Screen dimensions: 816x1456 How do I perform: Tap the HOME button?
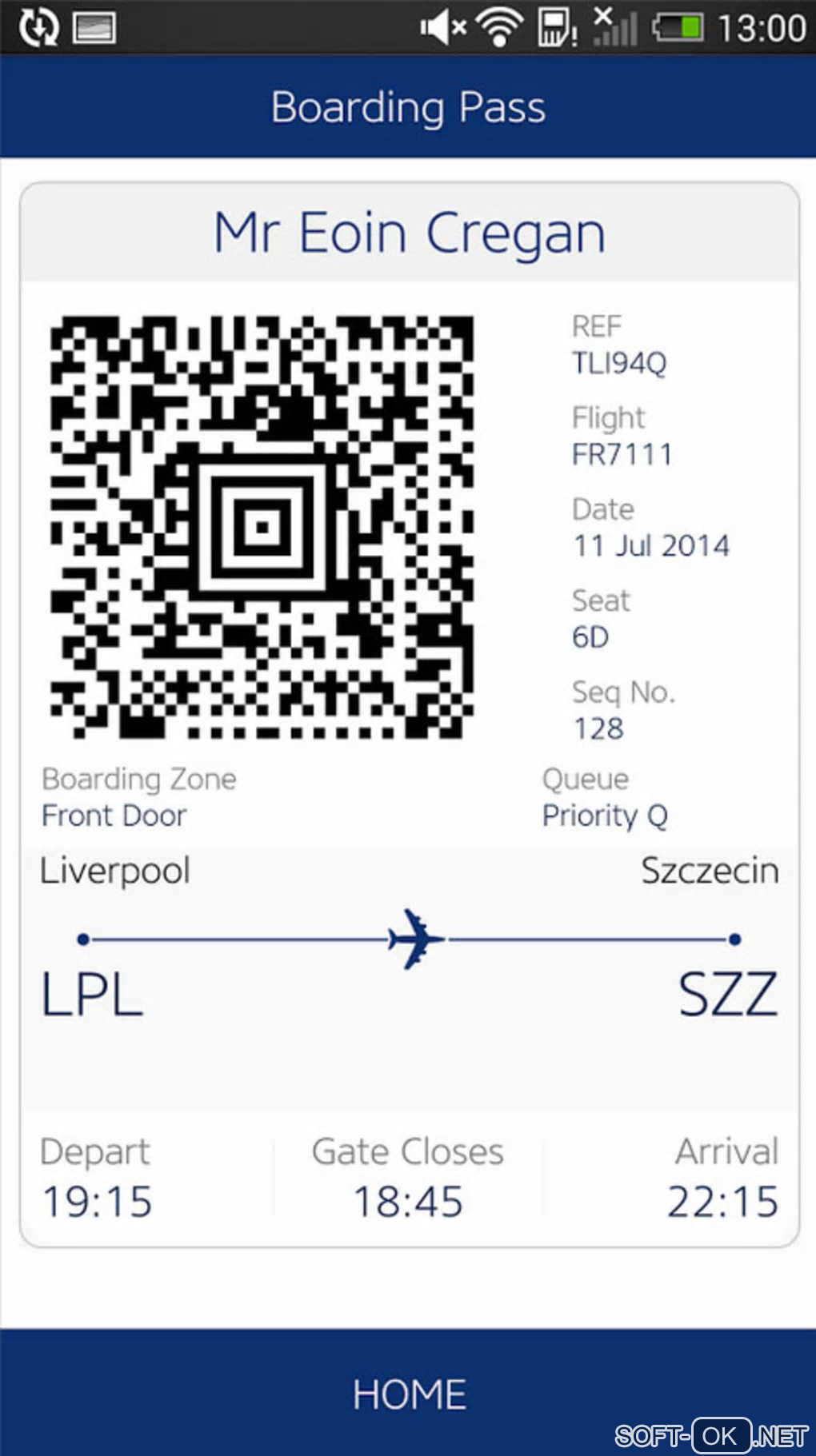click(409, 1394)
